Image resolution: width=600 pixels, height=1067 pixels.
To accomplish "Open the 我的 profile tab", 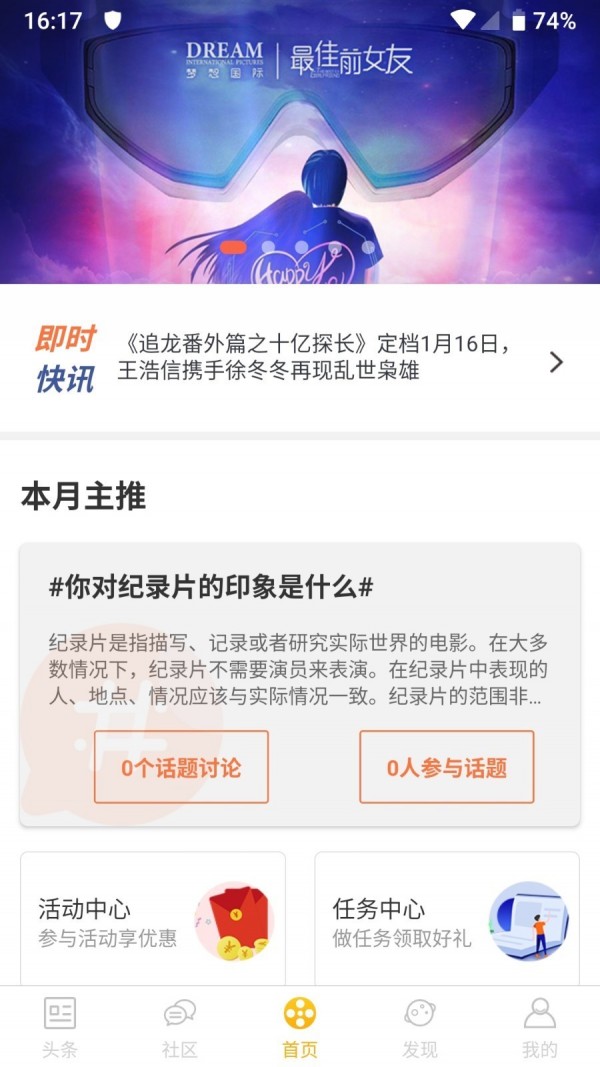I will 540,1027.
